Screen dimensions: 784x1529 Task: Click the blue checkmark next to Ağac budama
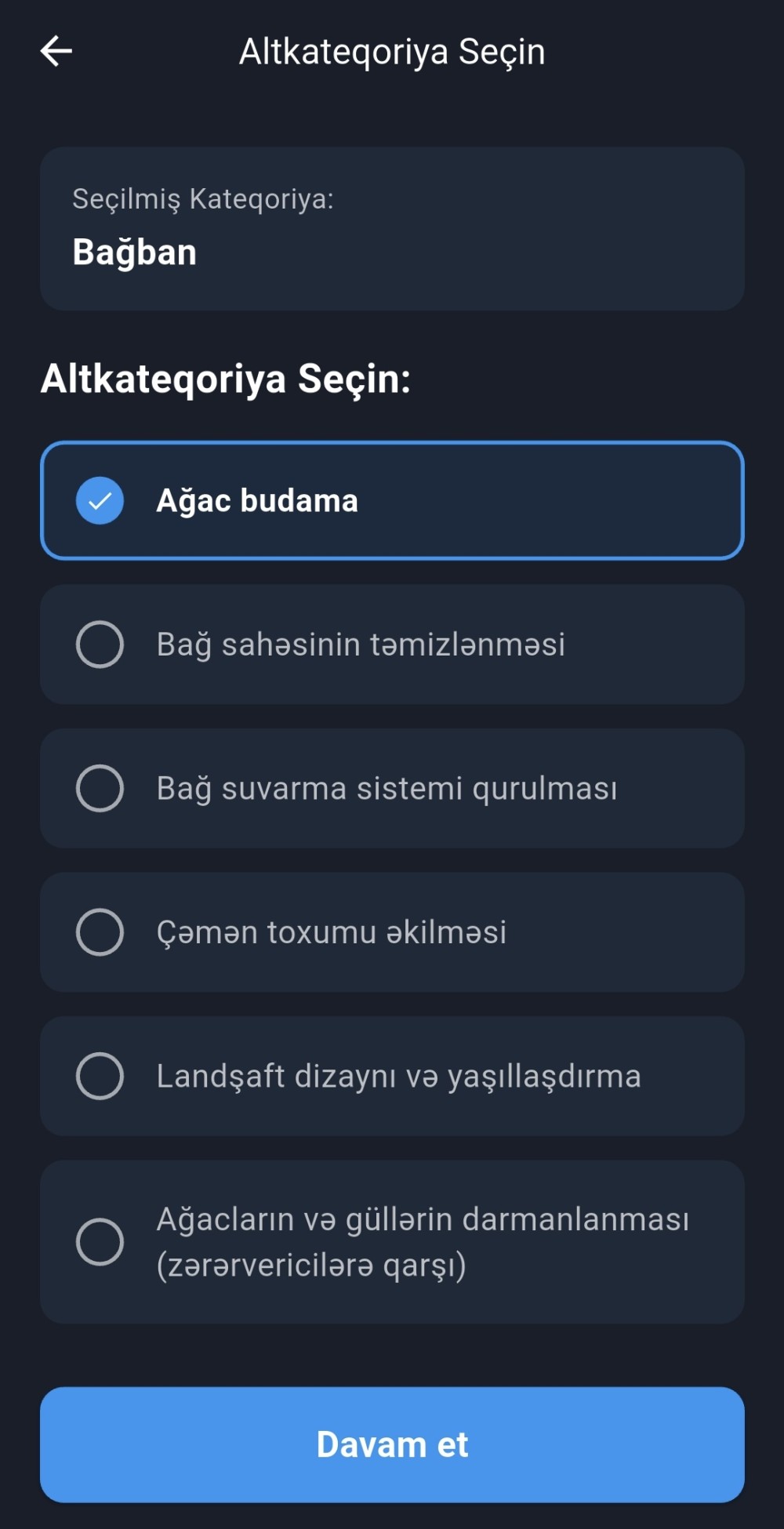[100, 499]
